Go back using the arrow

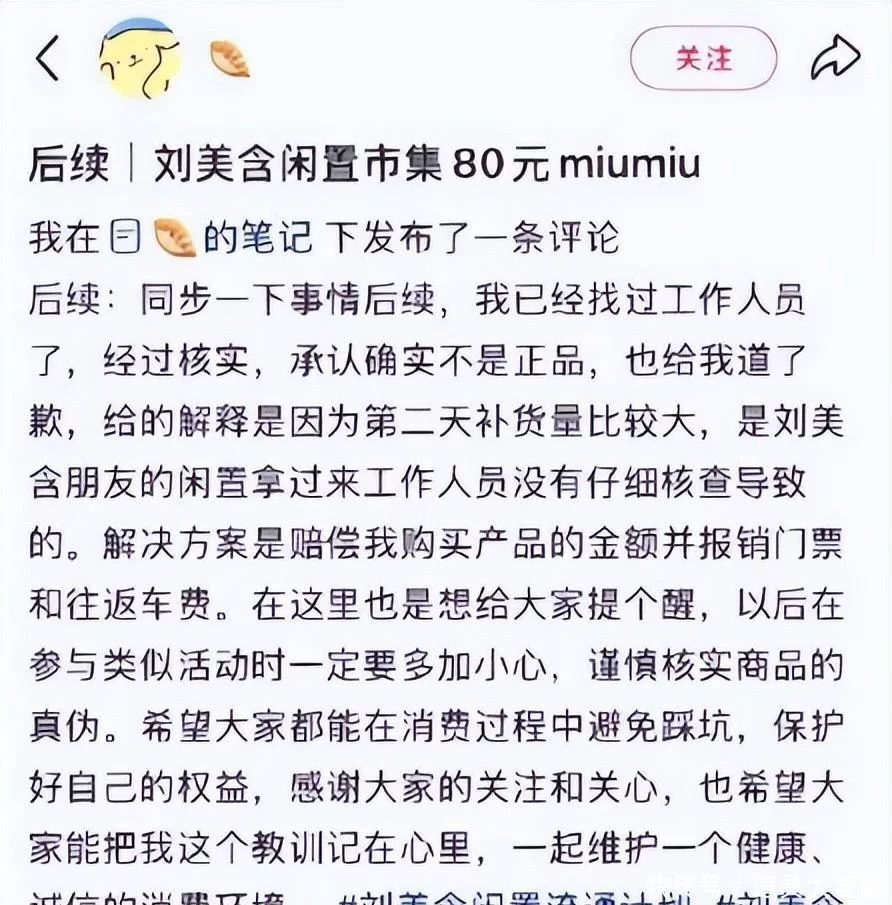tap(47, 60)
